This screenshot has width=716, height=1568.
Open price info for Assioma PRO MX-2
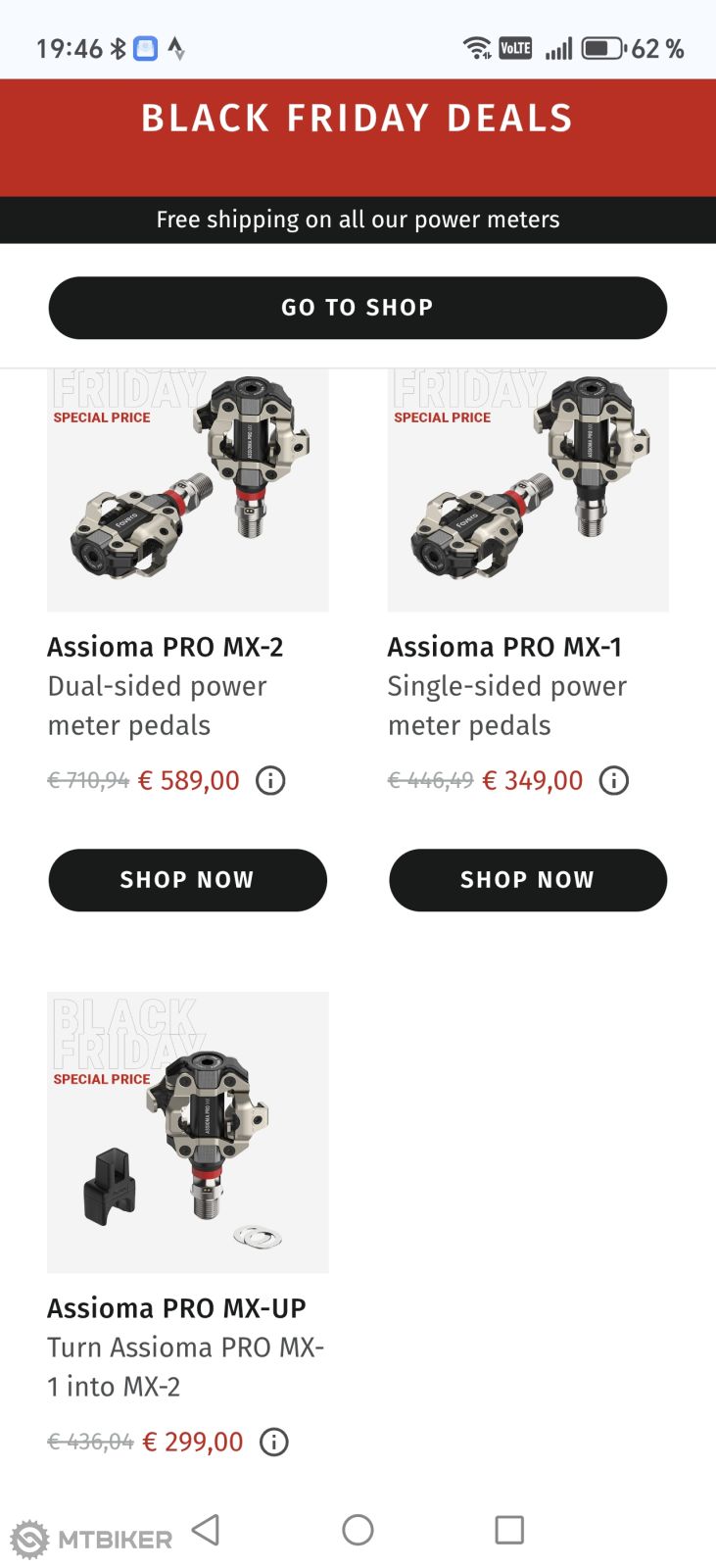pos(270,781)
